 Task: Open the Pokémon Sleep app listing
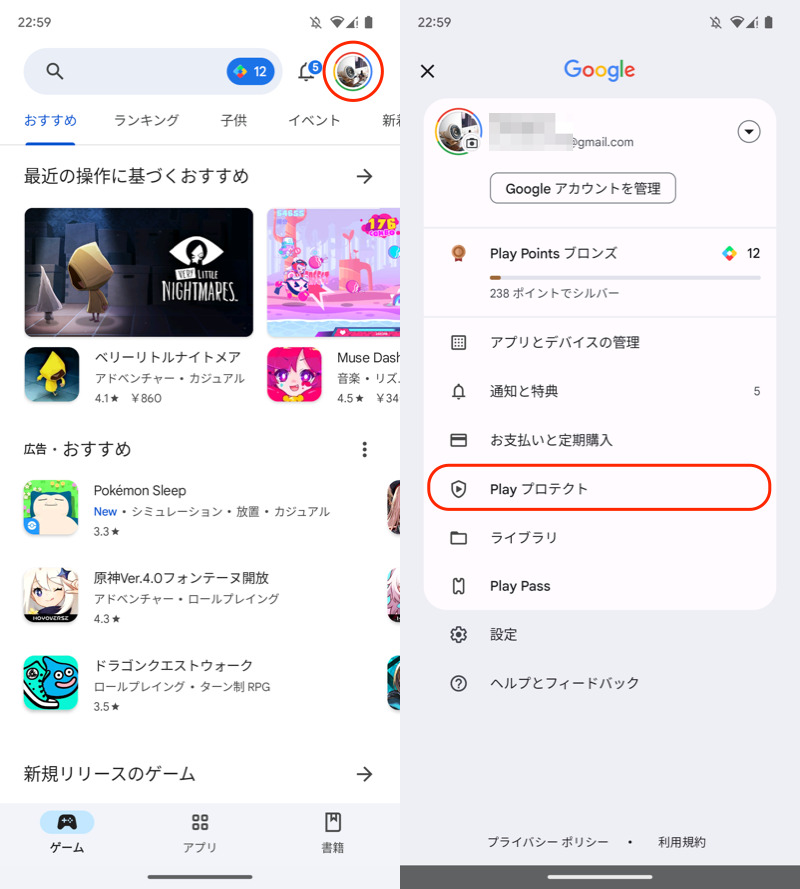[200, 507]
